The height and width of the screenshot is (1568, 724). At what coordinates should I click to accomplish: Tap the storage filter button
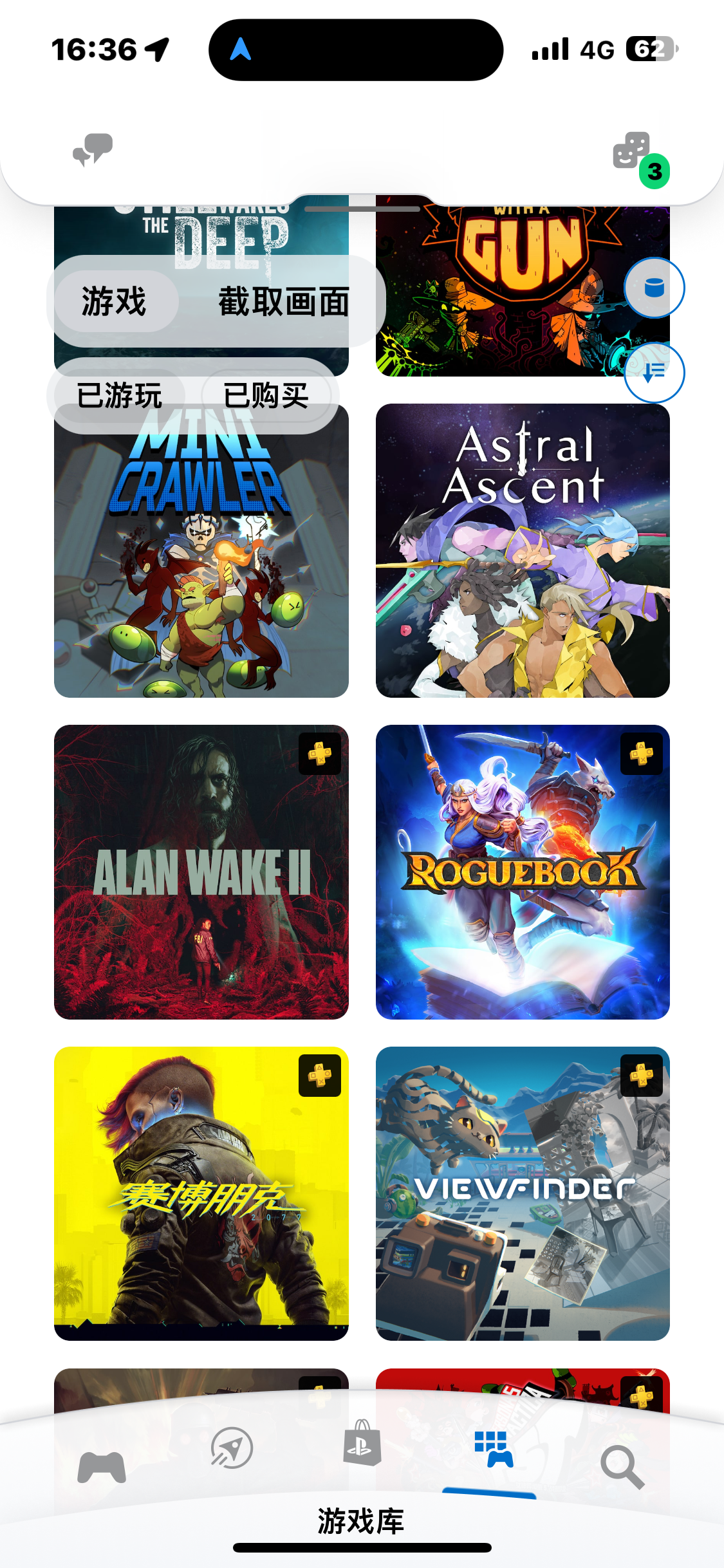click(654, 288)
